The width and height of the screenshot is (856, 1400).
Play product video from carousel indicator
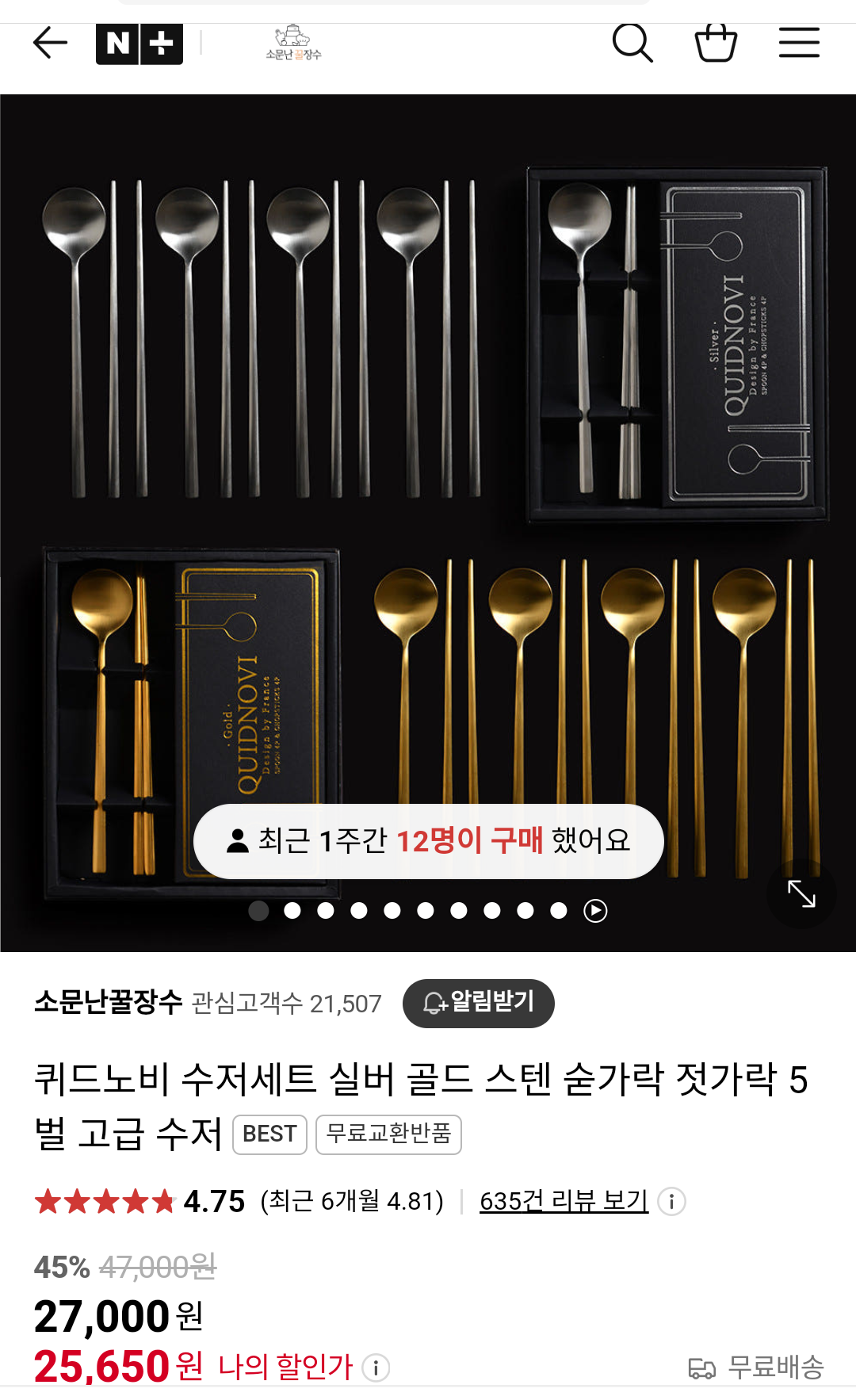pyautogui.click(x=595, y=911)
